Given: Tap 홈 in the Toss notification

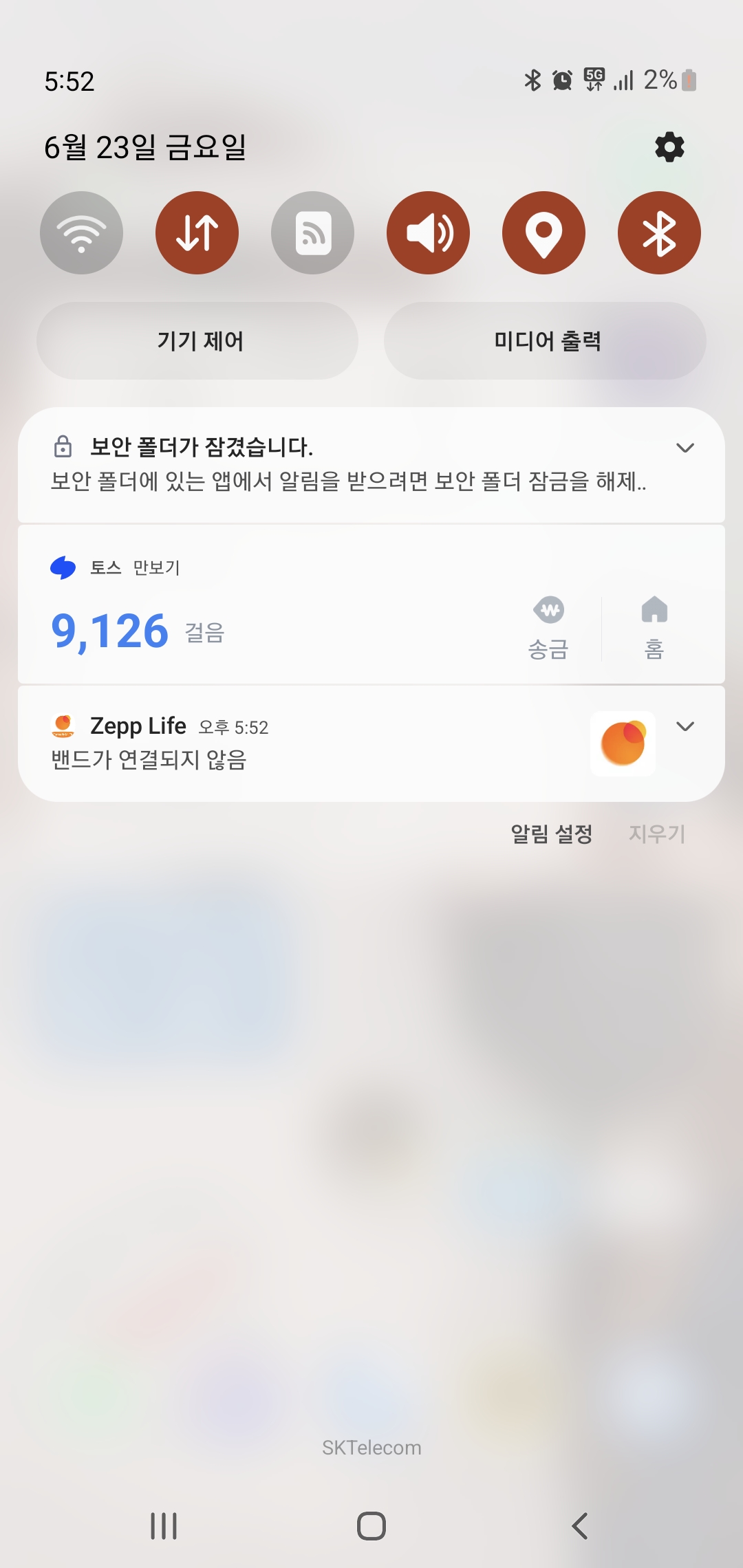Looking at the screenshot, I should click(654, 629).
